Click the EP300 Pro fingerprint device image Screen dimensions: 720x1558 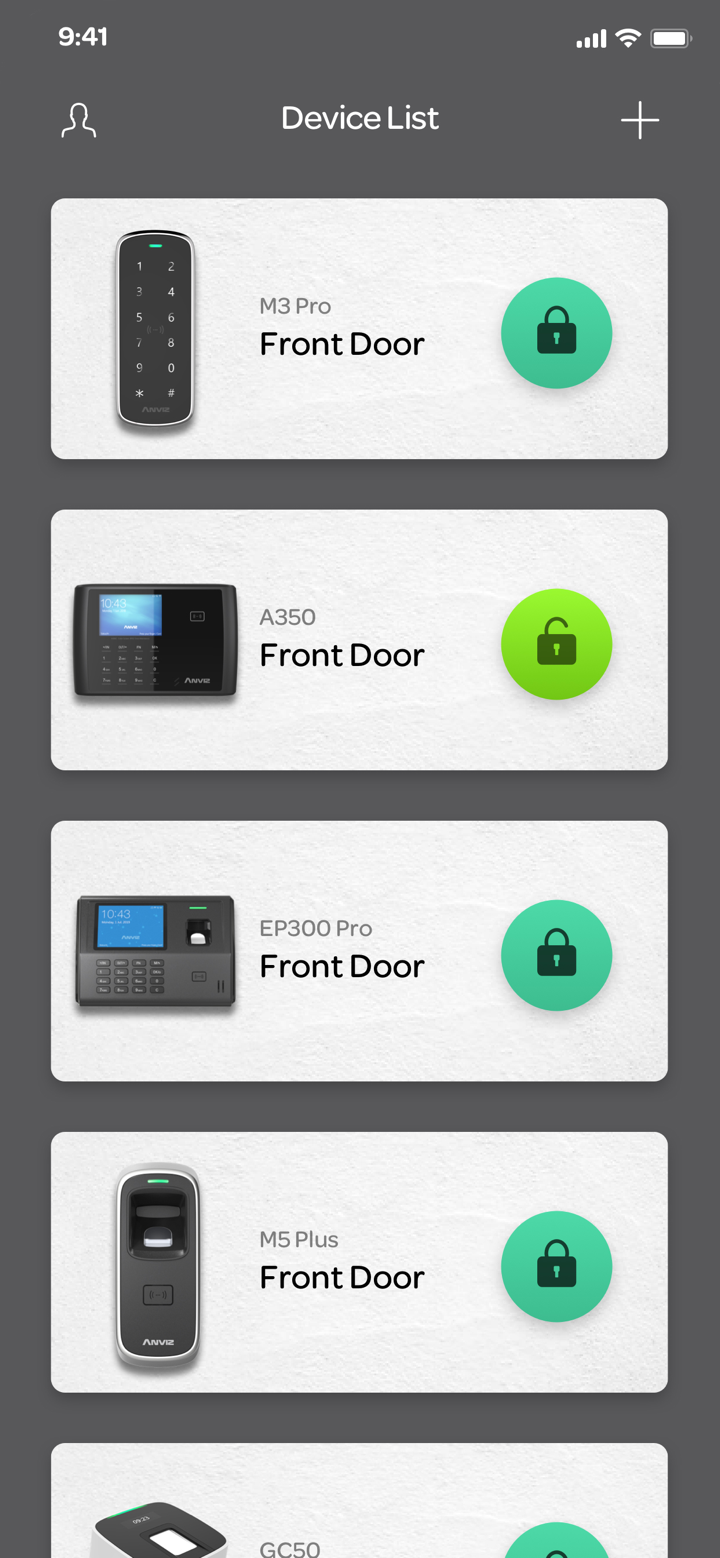[x=157, y=950]
